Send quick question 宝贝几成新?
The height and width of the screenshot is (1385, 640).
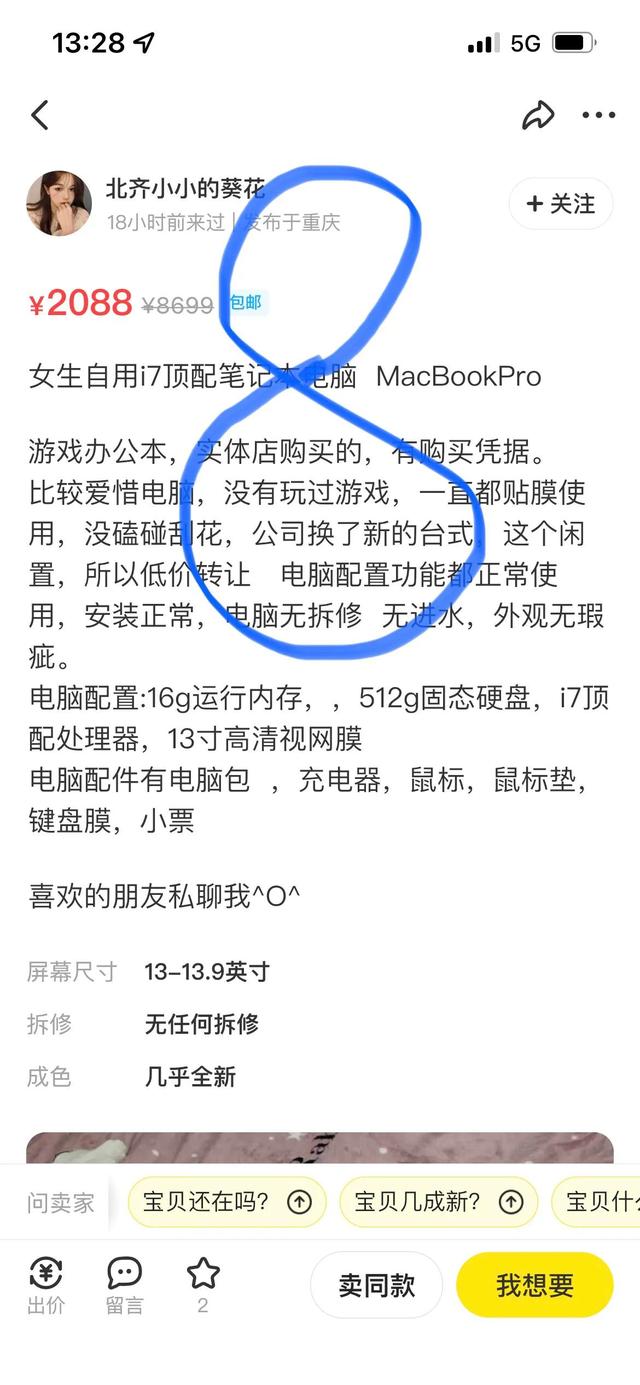438,1202
